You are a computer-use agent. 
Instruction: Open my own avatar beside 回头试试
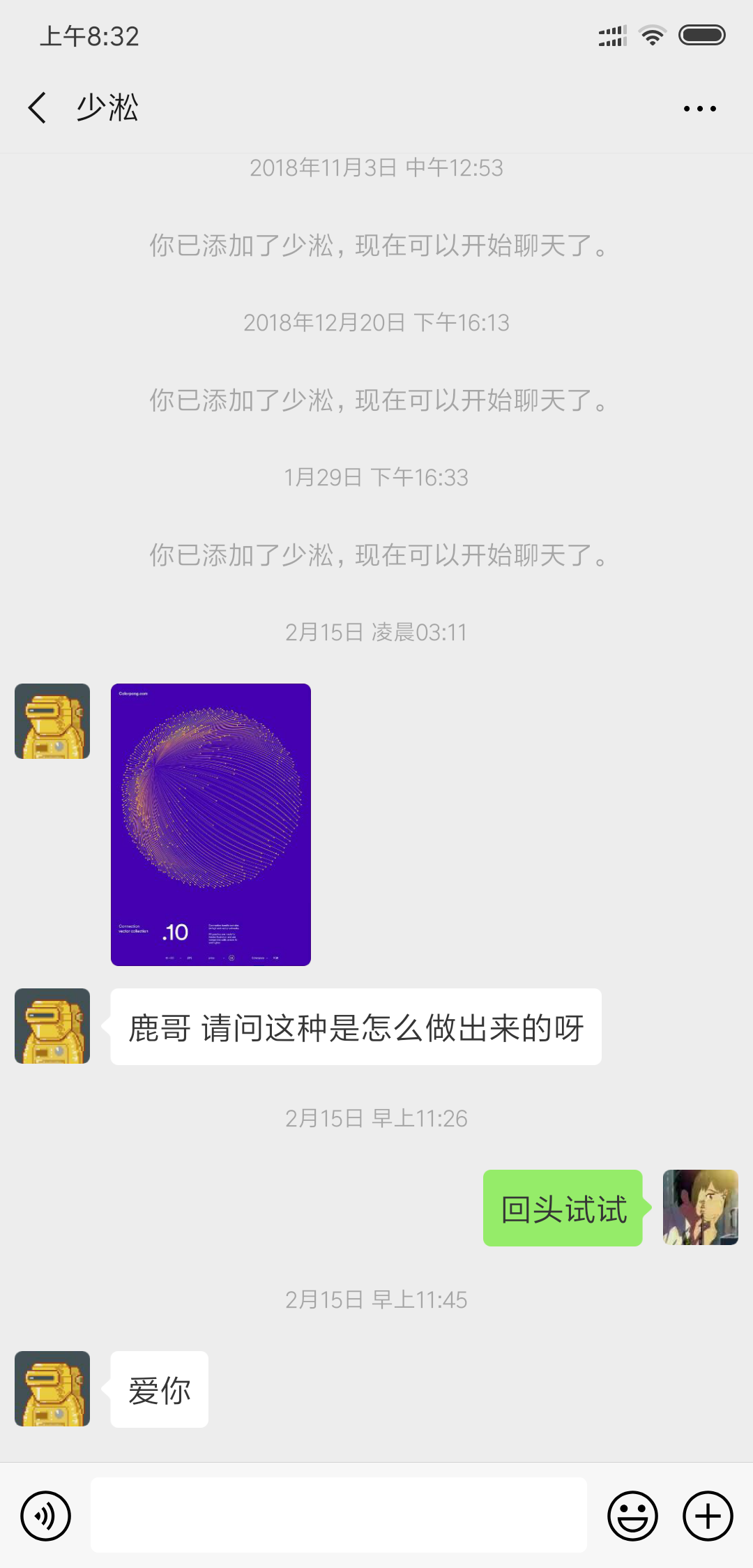pos(700,1207)
